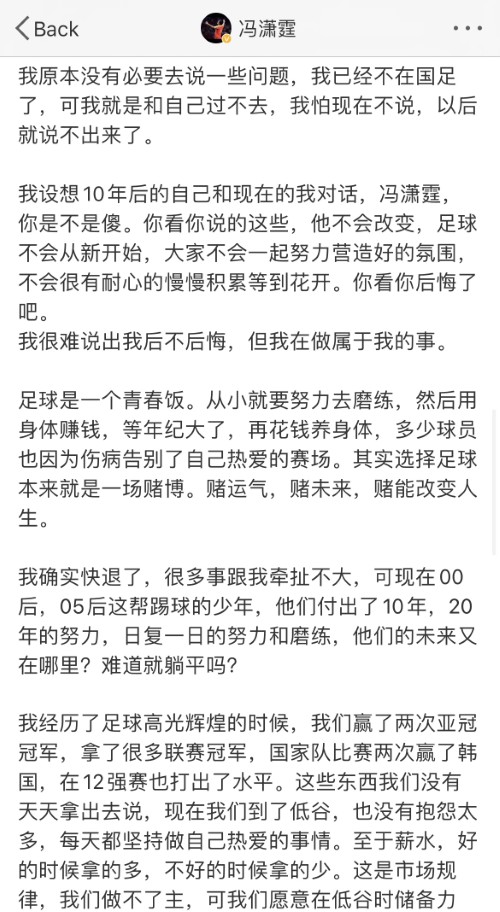Open 冯潇霆's profile from the header
This screenshot has height=912, width=500.
[x=249, y=28]
